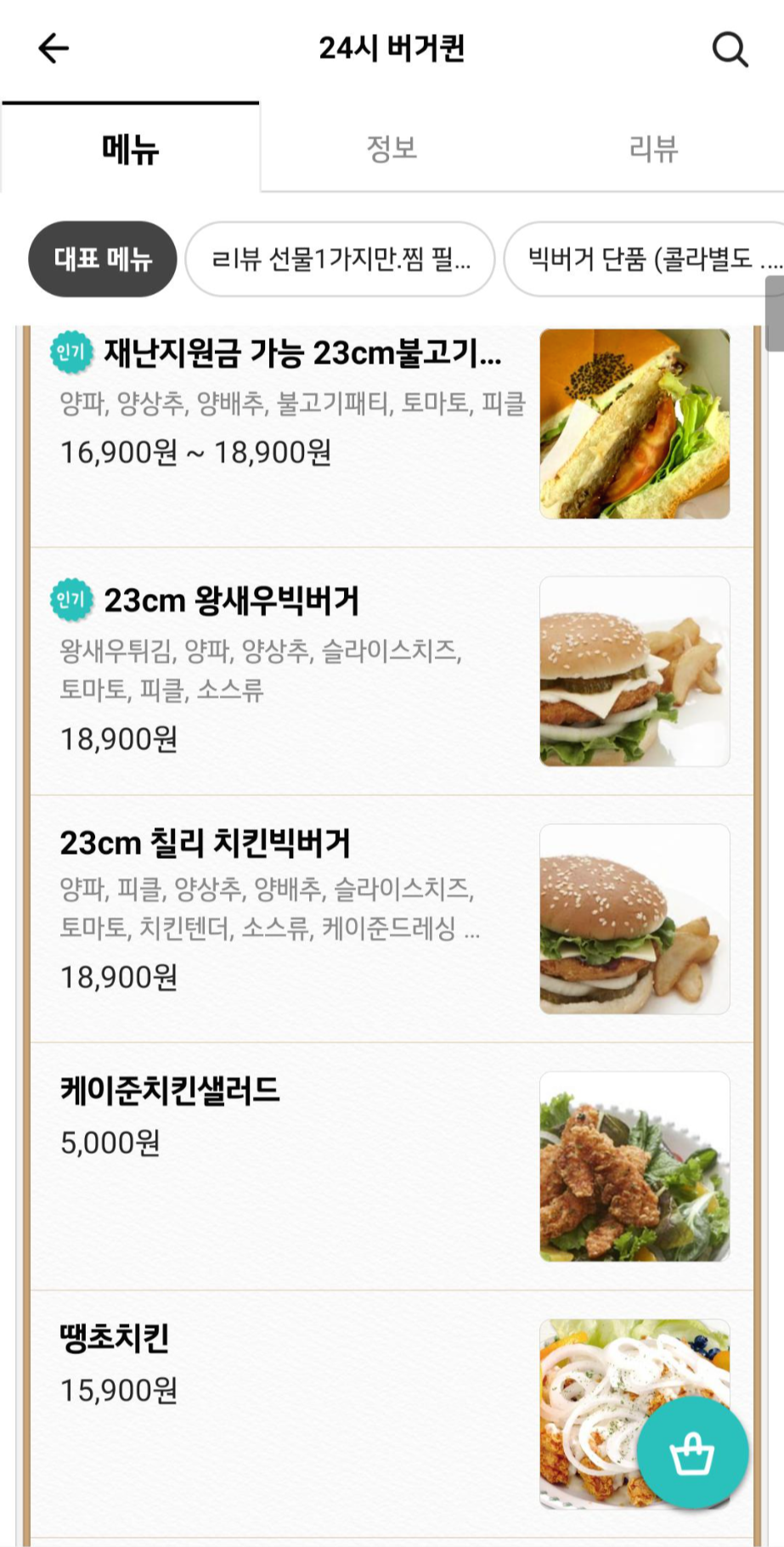Open the 땡초치킨 item
This screenshot has height=1547, width=784.
pos(289,1410)
